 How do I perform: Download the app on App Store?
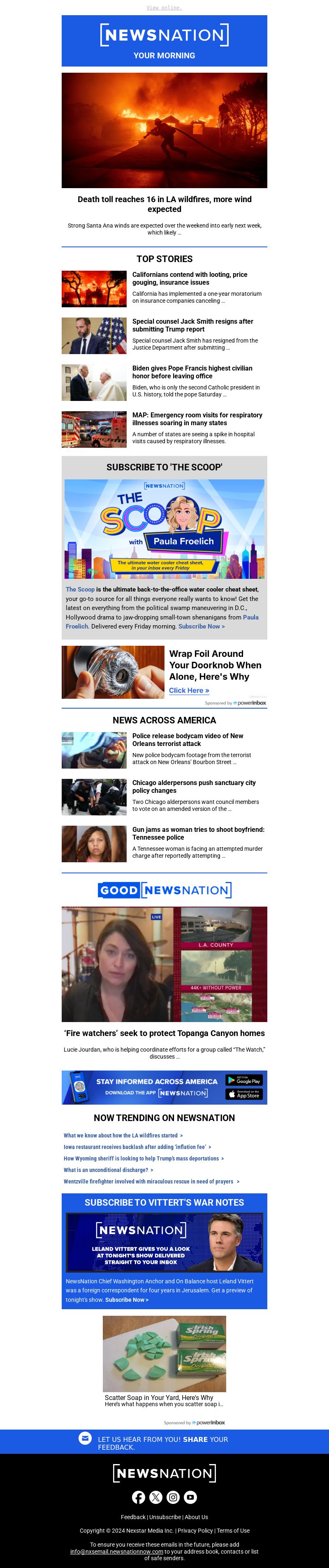point(244,1094)
